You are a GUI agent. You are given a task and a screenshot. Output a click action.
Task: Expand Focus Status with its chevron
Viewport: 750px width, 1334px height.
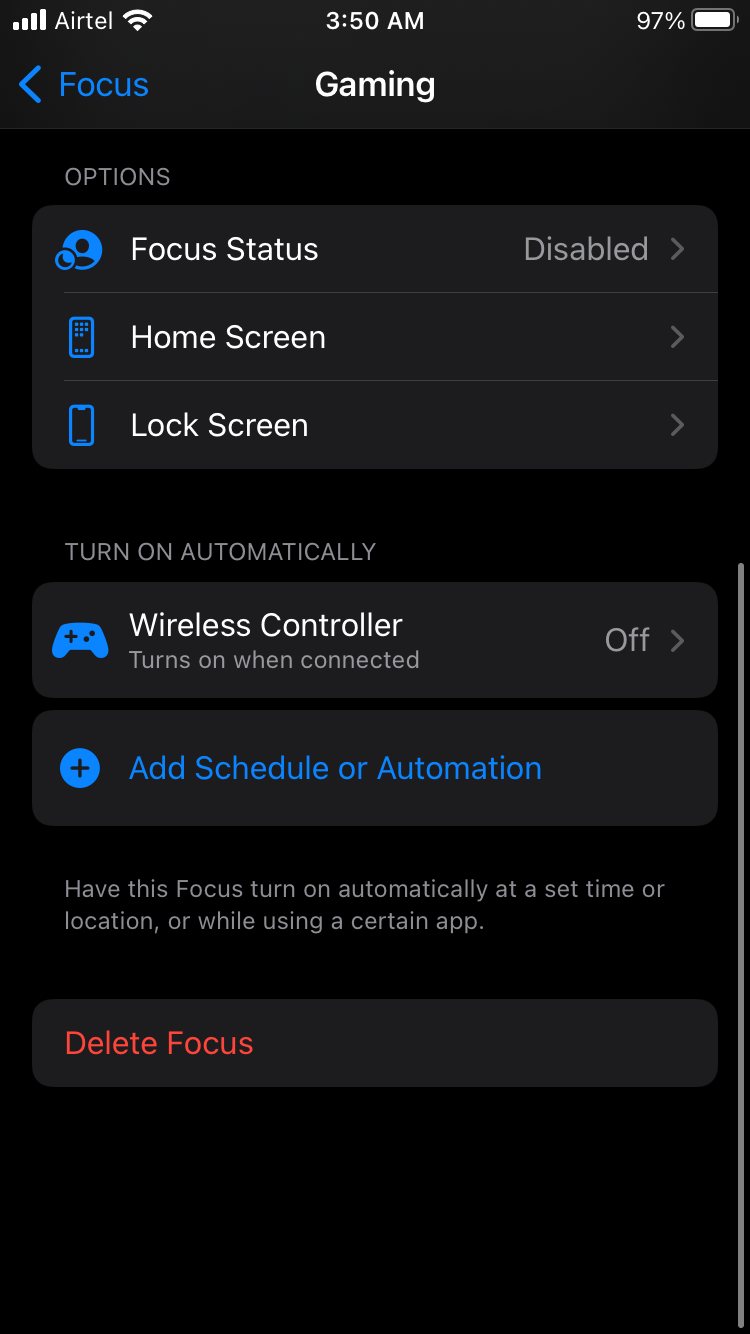tap(678, 249)
